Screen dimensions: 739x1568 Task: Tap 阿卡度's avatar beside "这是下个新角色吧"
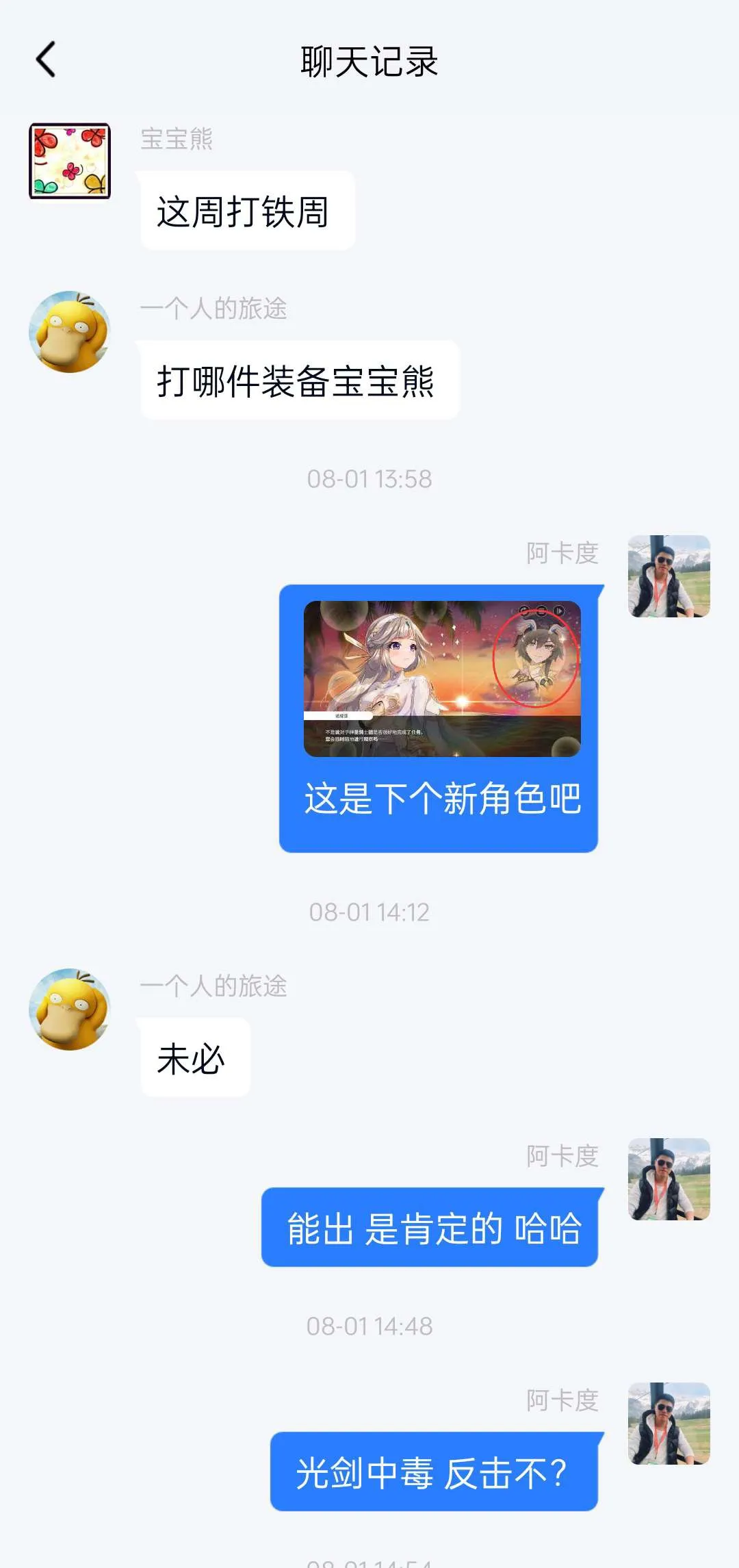pyautogui.click(x=669, y=576)
